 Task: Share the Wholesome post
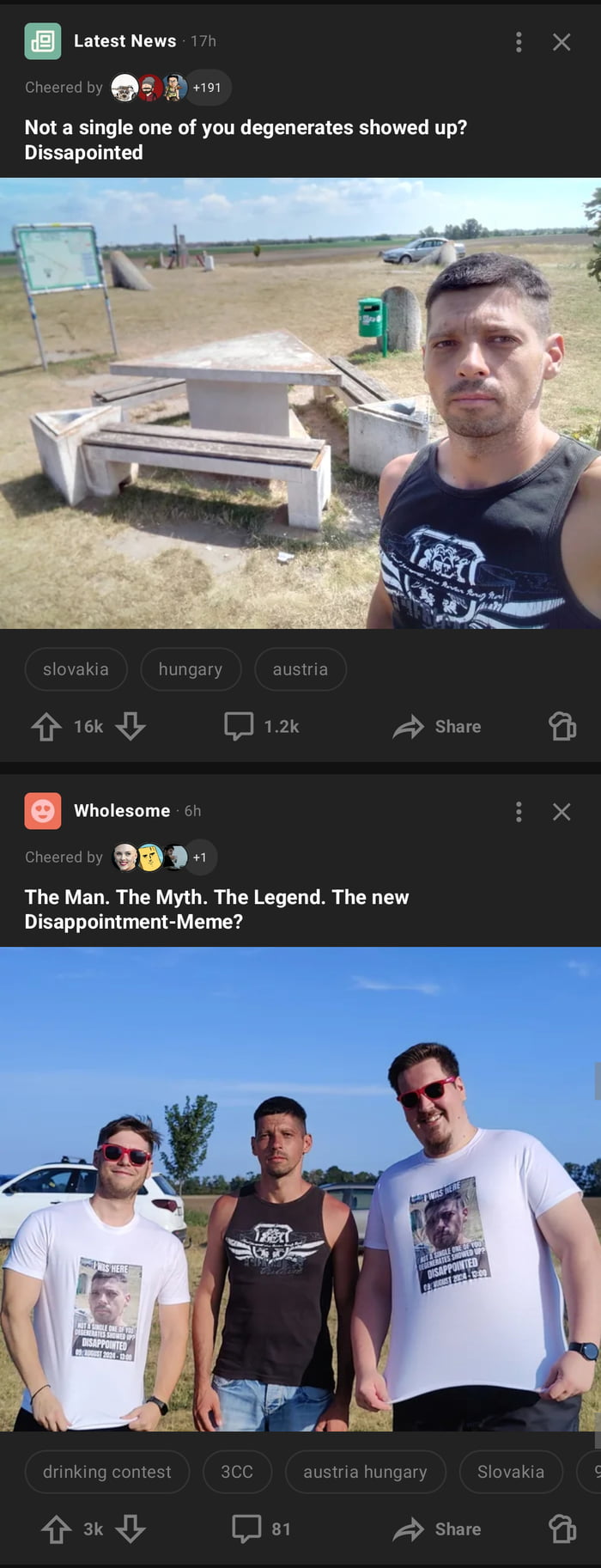437,1529
